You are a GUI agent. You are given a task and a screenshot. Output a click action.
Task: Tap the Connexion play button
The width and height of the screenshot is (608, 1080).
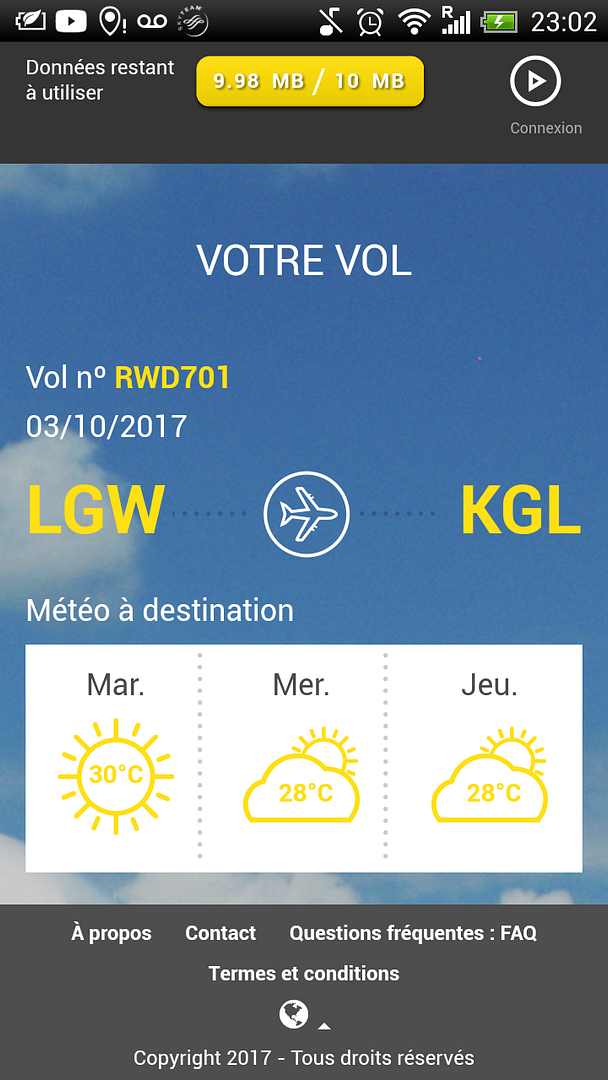536,82
